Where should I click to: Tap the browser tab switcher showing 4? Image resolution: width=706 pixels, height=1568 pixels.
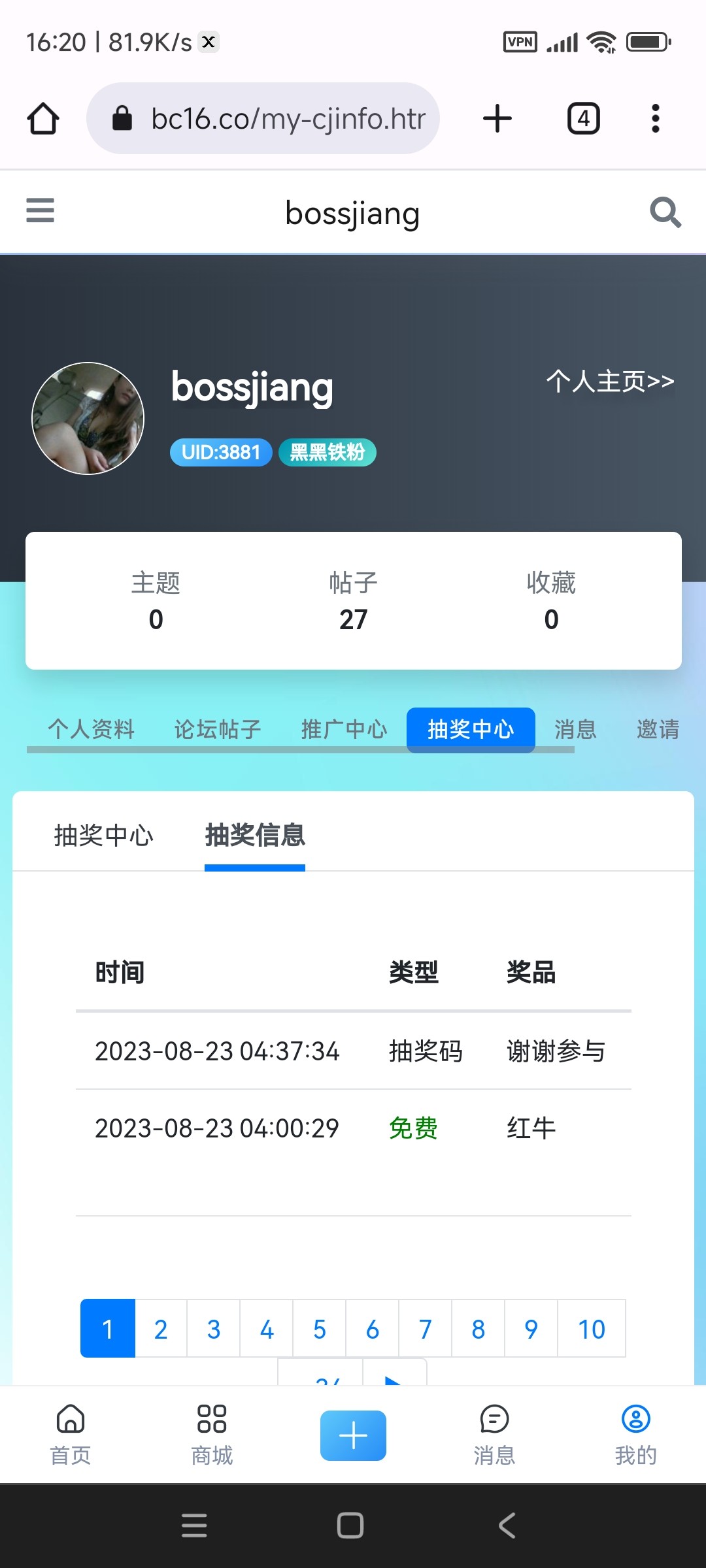click(582, 118)
